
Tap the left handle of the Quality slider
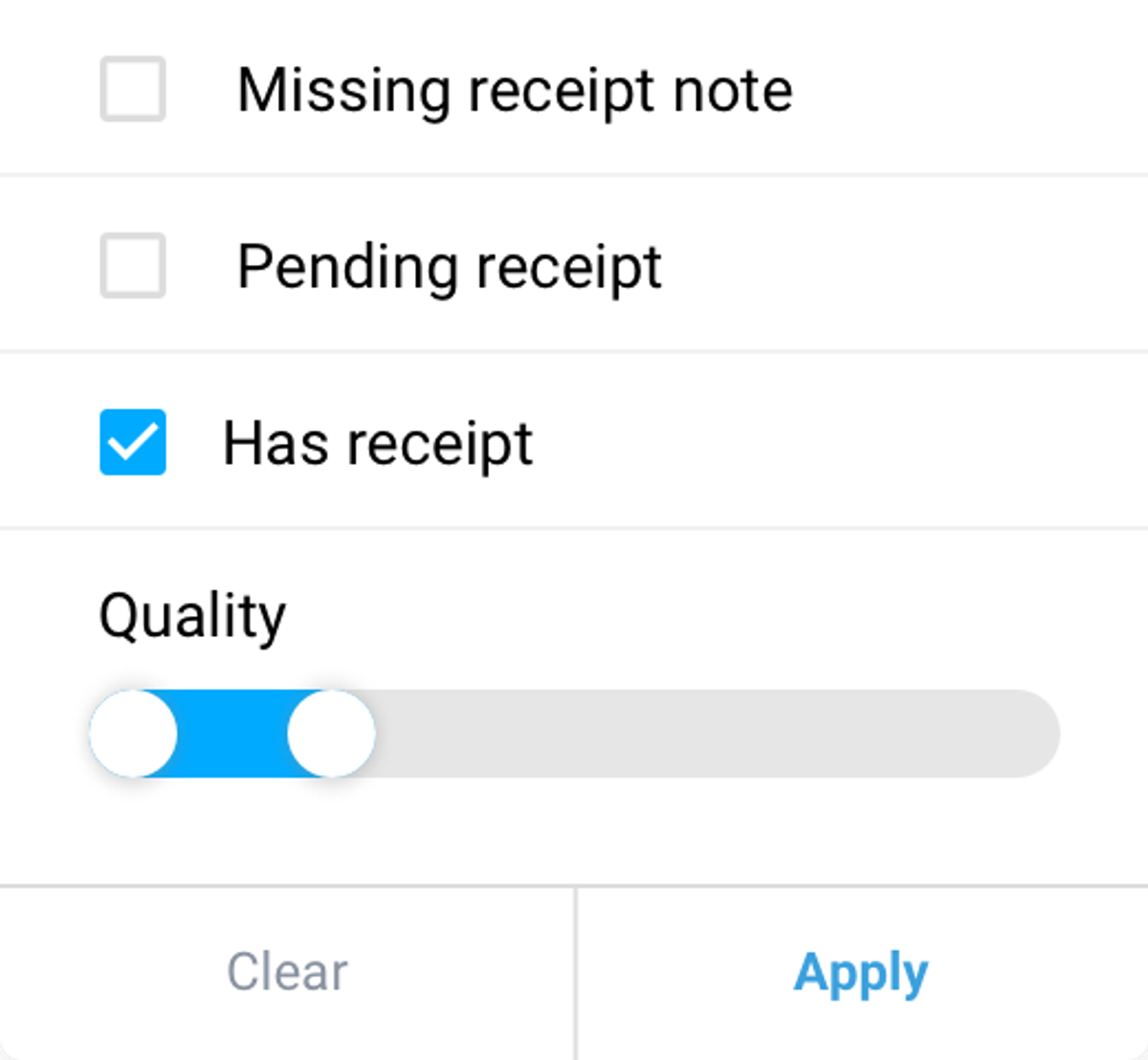(x=134, y=733)
